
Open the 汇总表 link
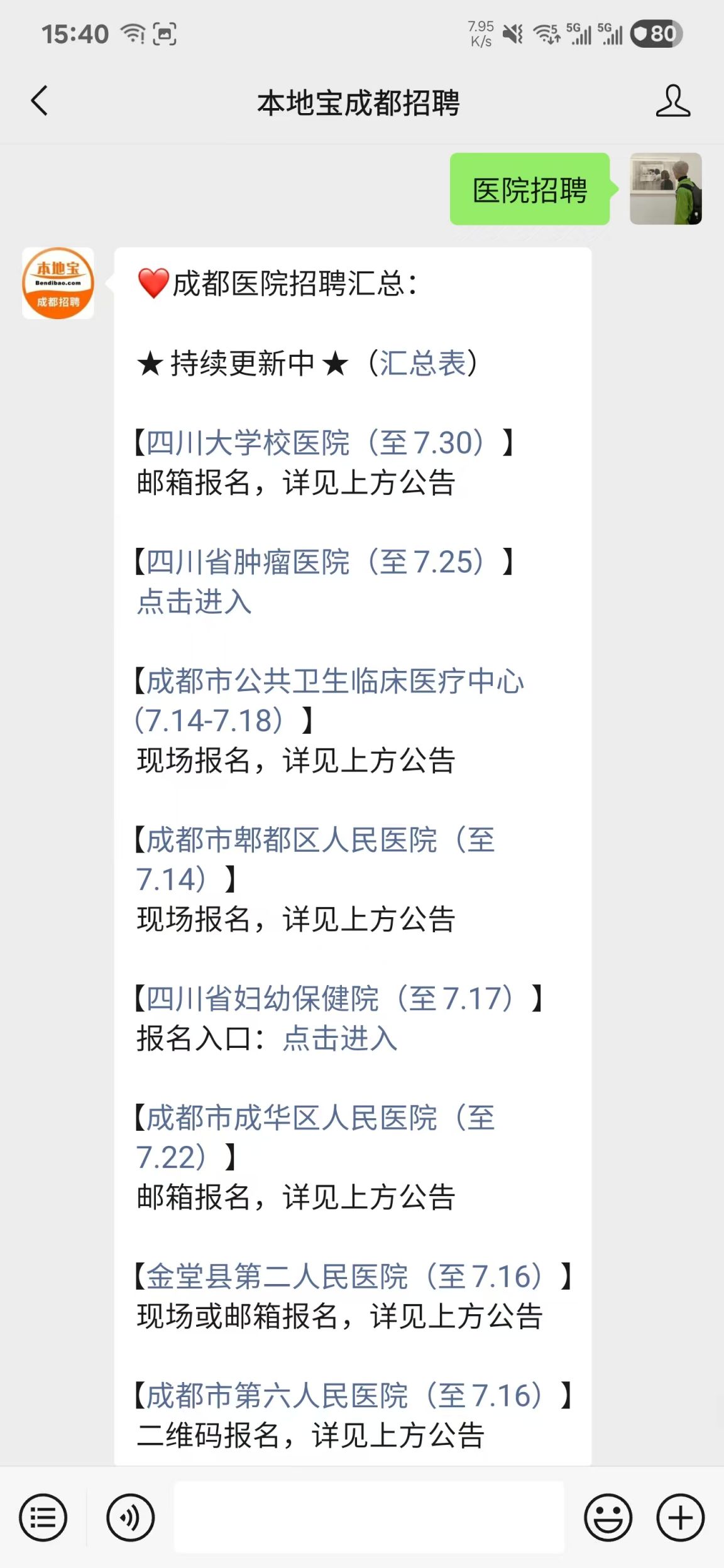422,363
